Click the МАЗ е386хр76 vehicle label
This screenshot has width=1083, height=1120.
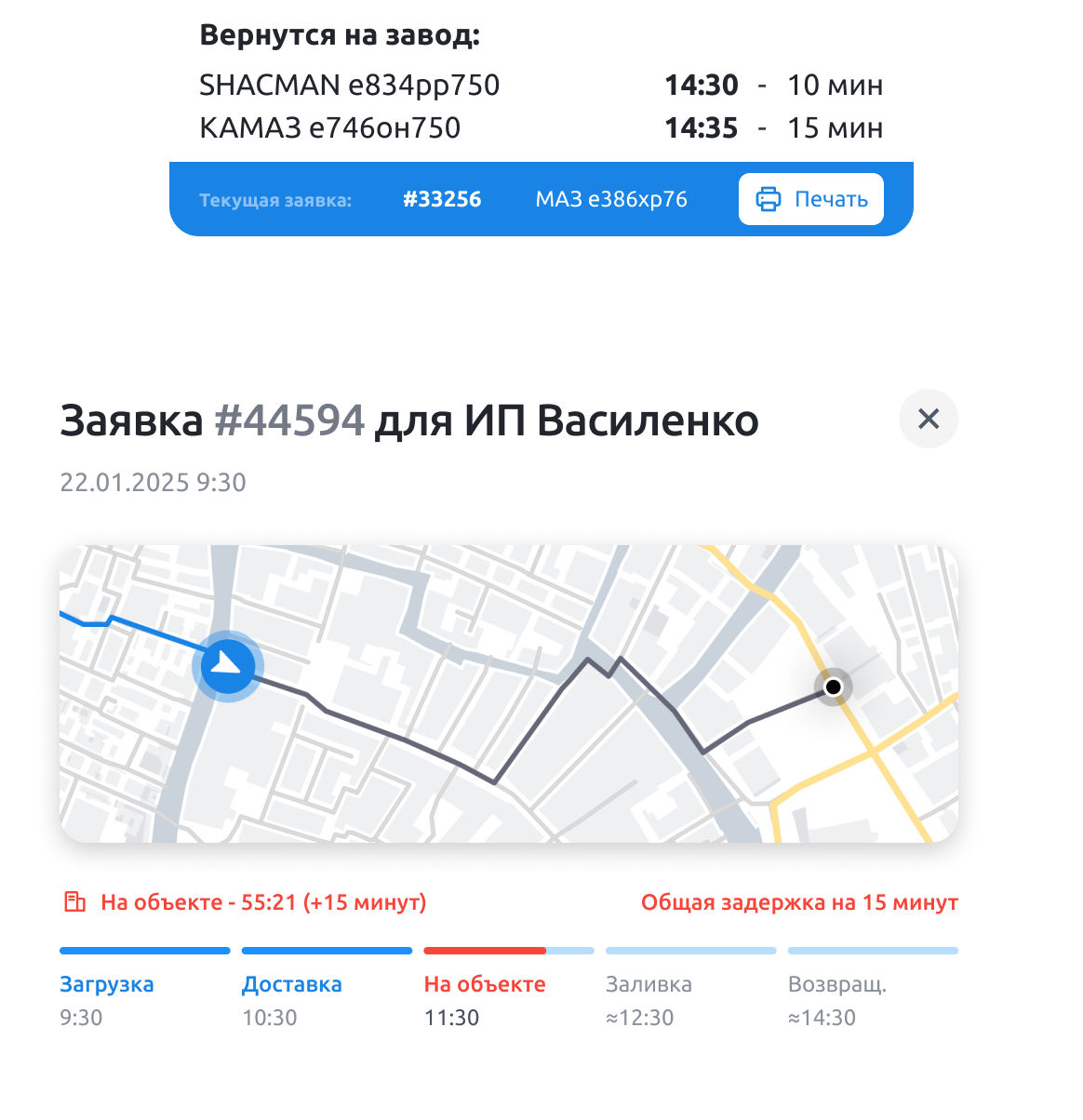click(613, 198)
